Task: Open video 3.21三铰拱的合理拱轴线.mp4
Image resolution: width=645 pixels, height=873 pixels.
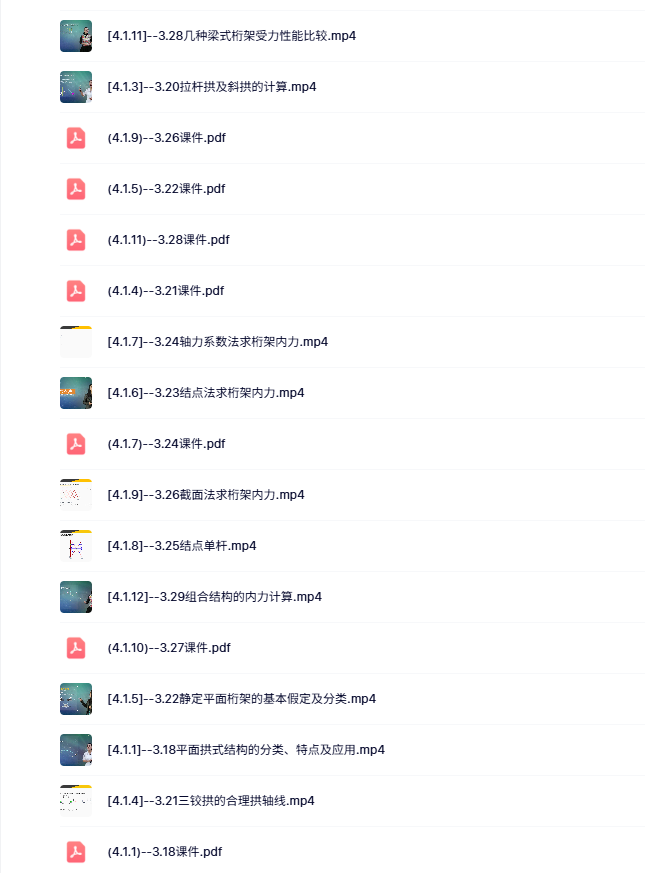Action: (211, 801)
